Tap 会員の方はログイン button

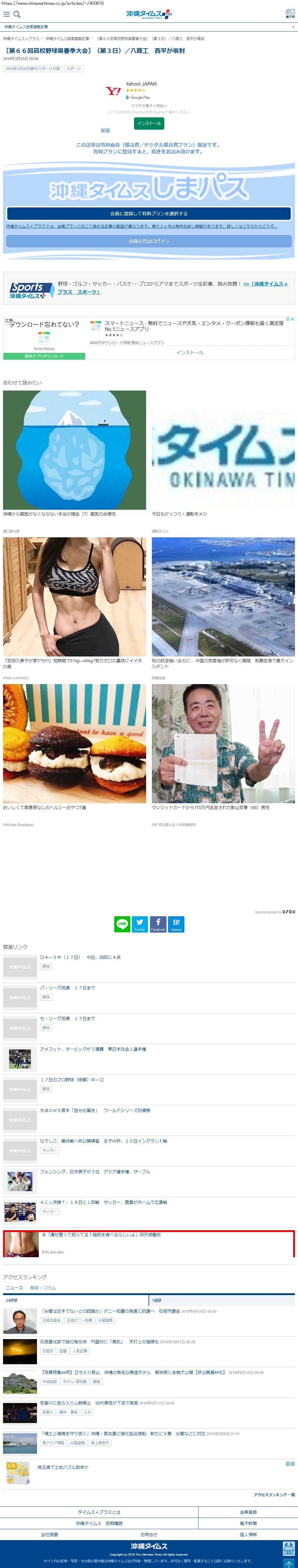(149, 241)
